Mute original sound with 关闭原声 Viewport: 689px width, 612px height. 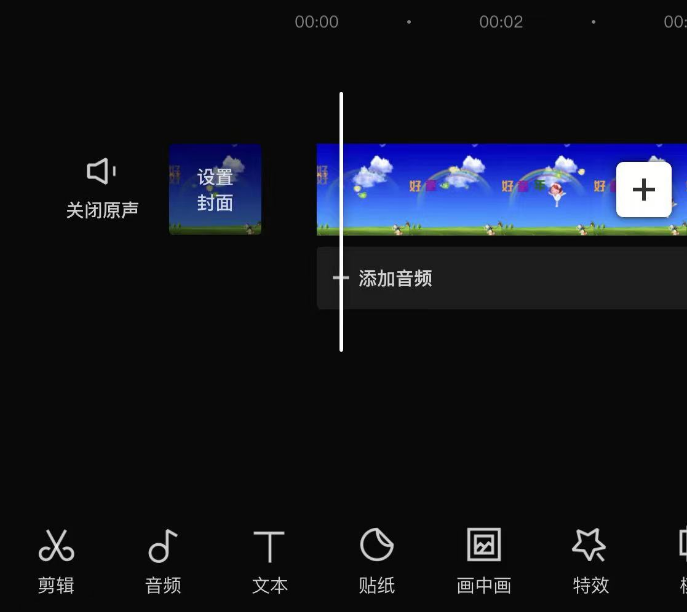coord(102,187)
